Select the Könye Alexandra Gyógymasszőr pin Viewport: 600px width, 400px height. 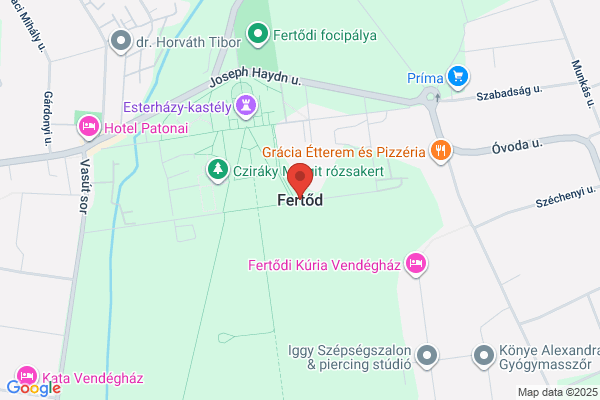click(484, 356)
